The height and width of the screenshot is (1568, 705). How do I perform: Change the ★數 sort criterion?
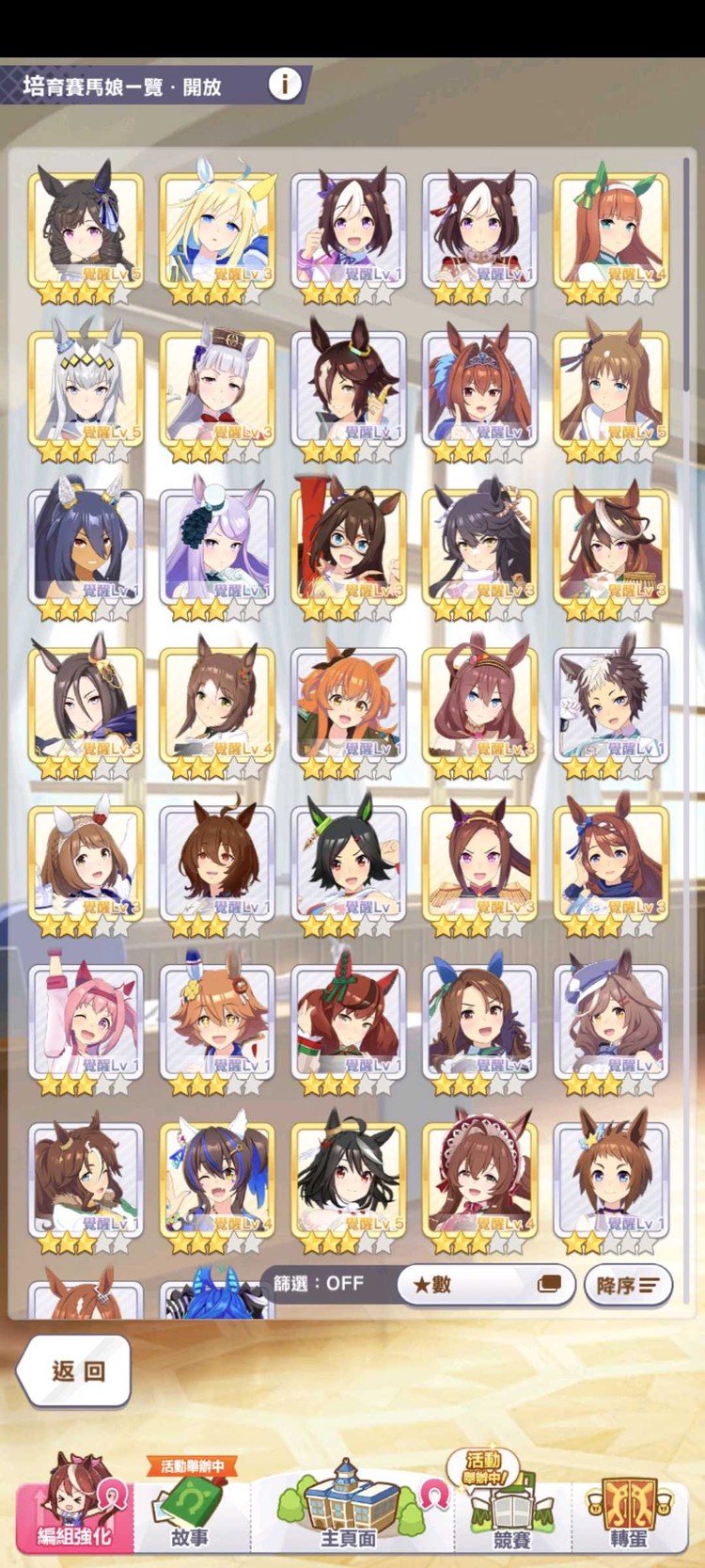point(486,1285)
